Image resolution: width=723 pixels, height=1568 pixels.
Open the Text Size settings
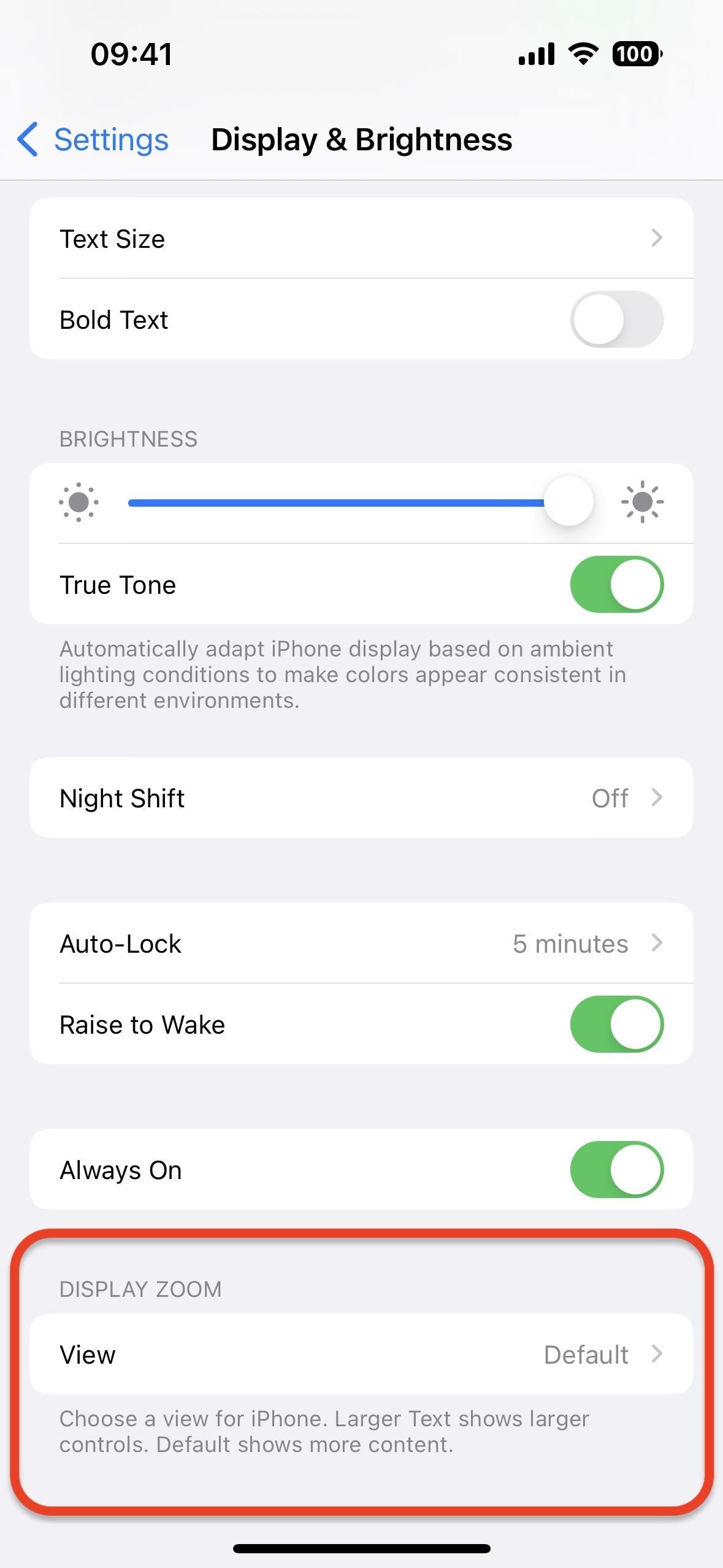361,239
